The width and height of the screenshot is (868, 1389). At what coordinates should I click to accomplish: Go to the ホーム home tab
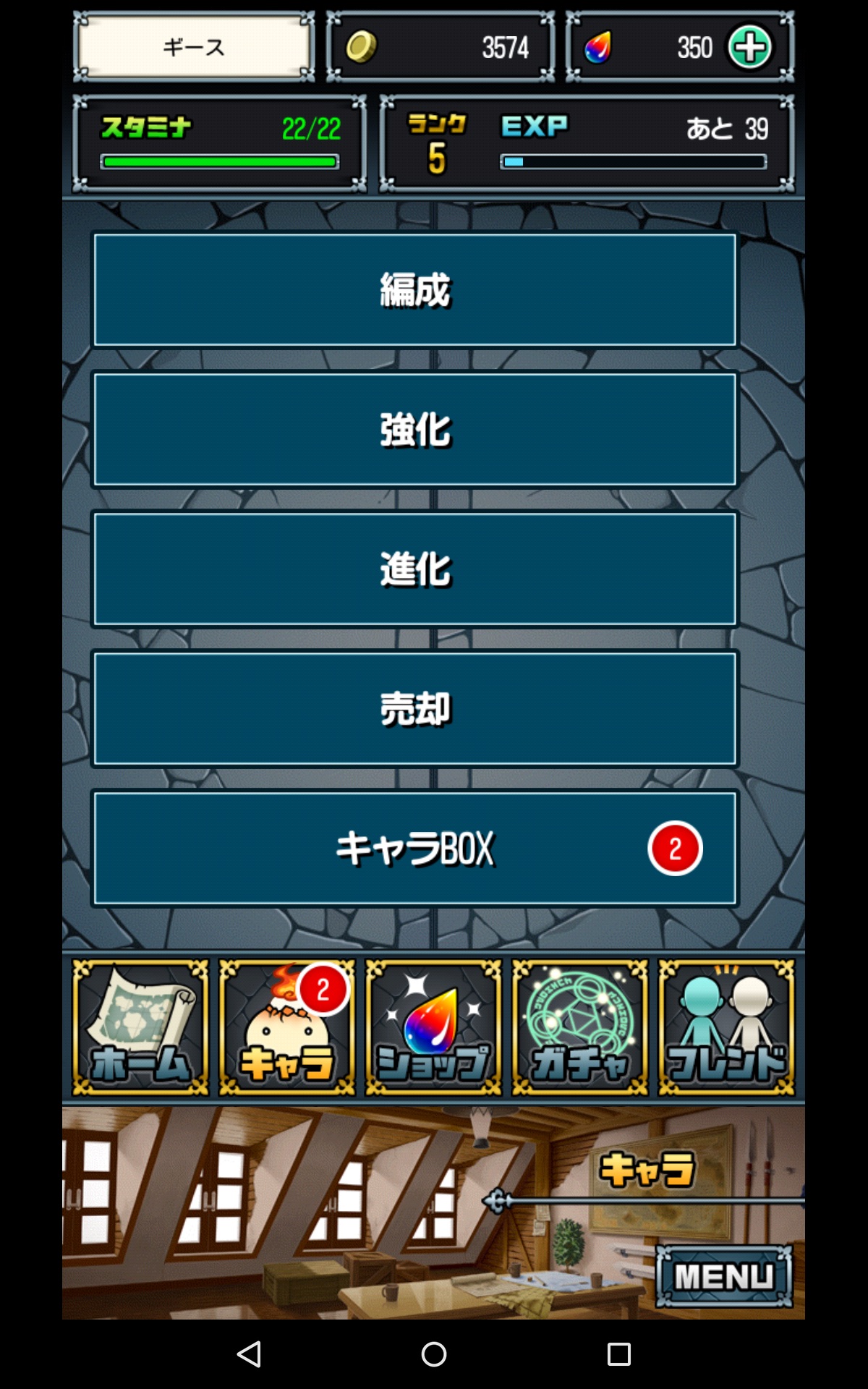tap(141, 1027)
